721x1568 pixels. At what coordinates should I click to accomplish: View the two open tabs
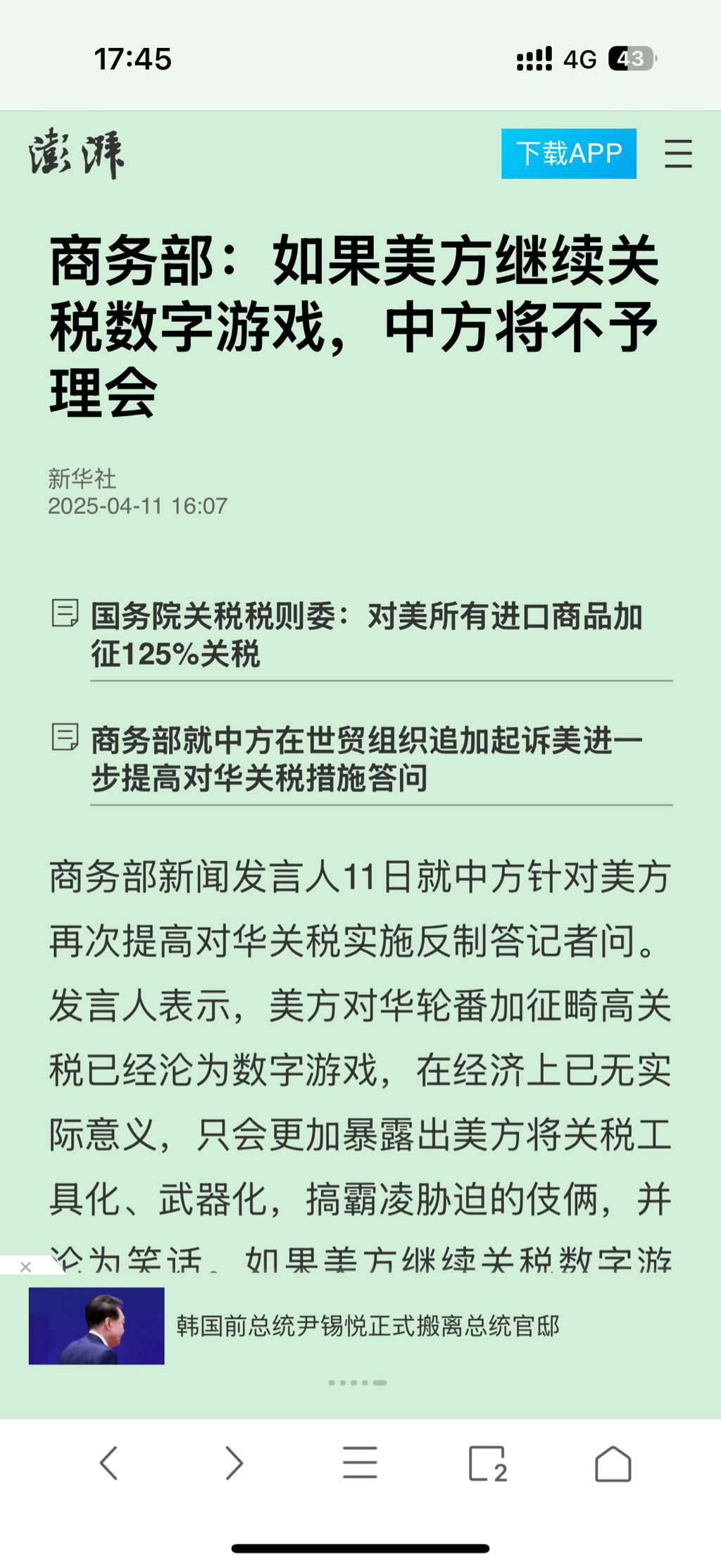(487, 1463)
